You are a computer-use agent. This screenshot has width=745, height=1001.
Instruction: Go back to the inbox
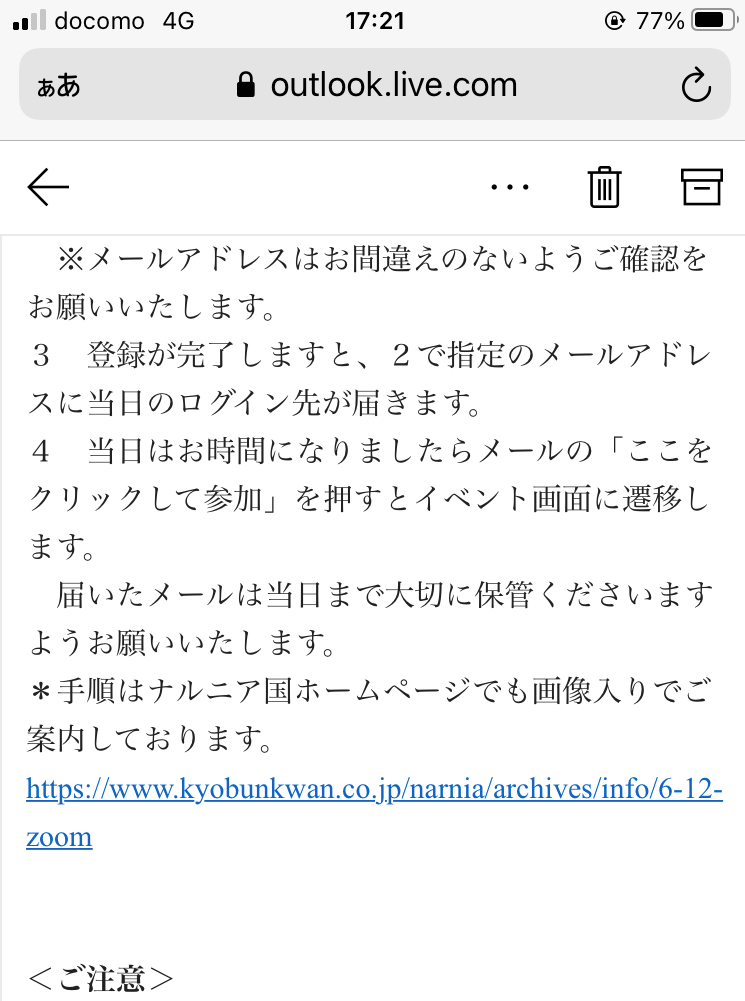pyautogui.click(x=48, y=186)
